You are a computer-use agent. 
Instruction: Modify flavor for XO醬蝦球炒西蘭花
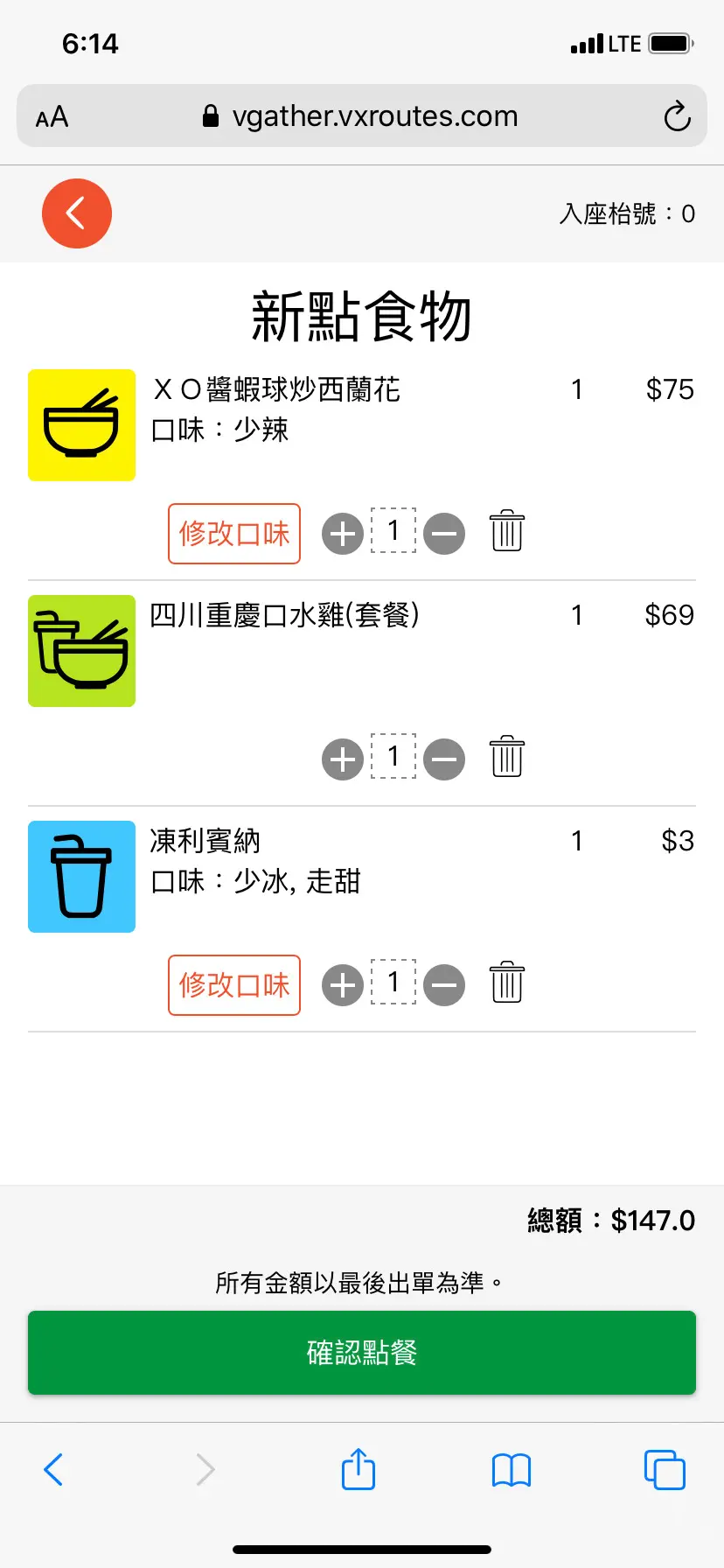click(x=234, y=534)
